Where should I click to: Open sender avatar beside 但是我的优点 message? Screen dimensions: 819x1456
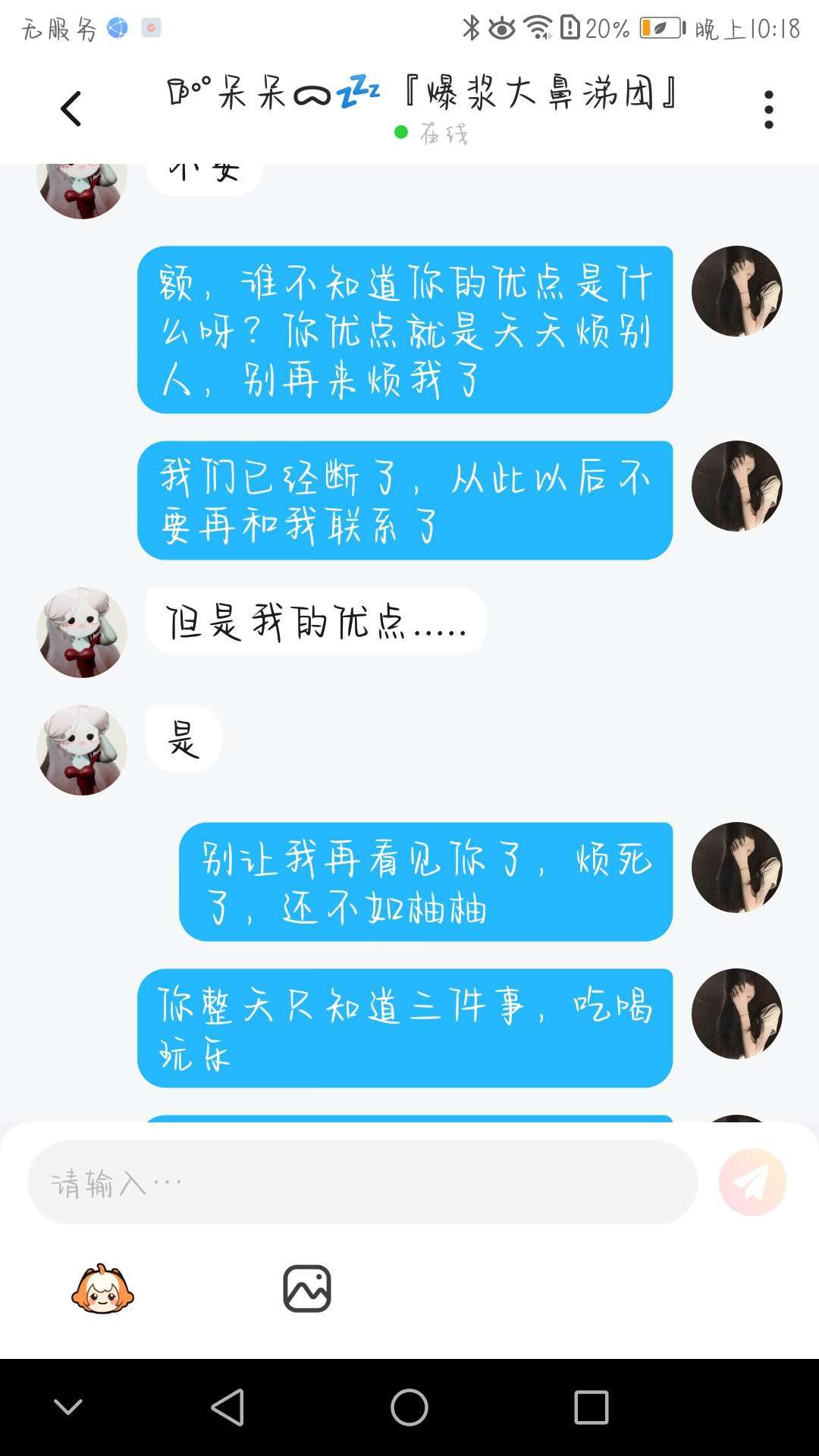pyautogui.click(x=82, y=632)
